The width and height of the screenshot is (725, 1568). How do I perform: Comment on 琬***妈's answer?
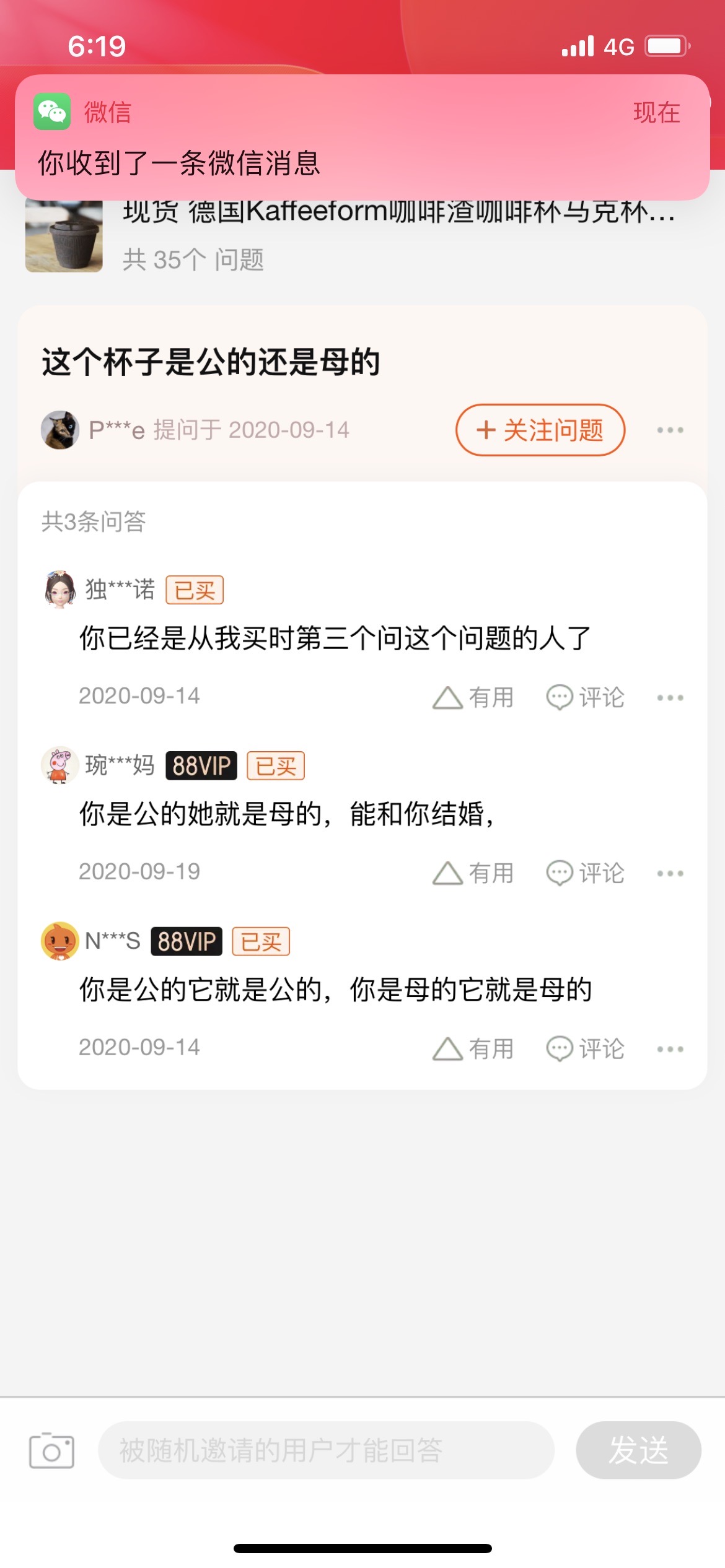click(x=585, y=873)
